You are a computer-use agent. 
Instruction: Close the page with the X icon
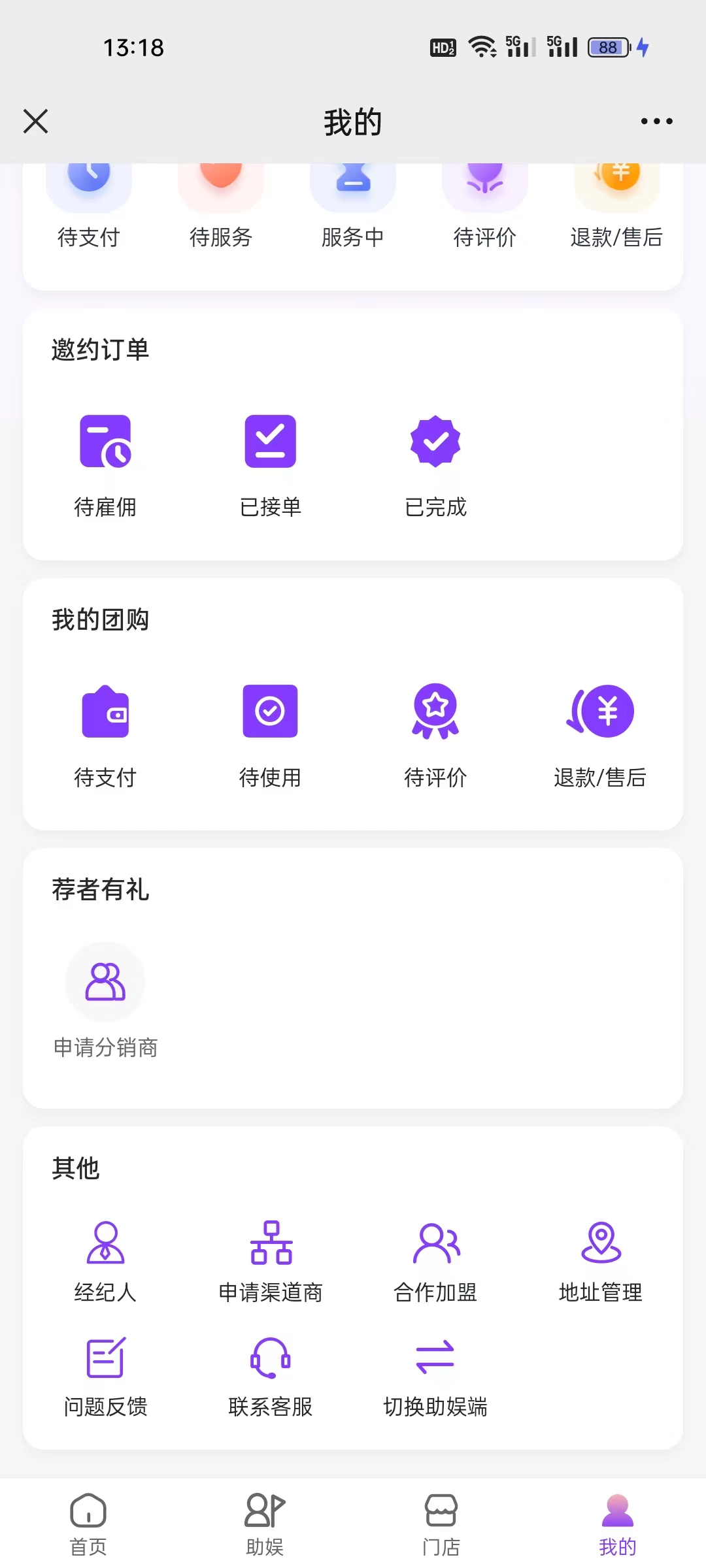coord(36,122)
